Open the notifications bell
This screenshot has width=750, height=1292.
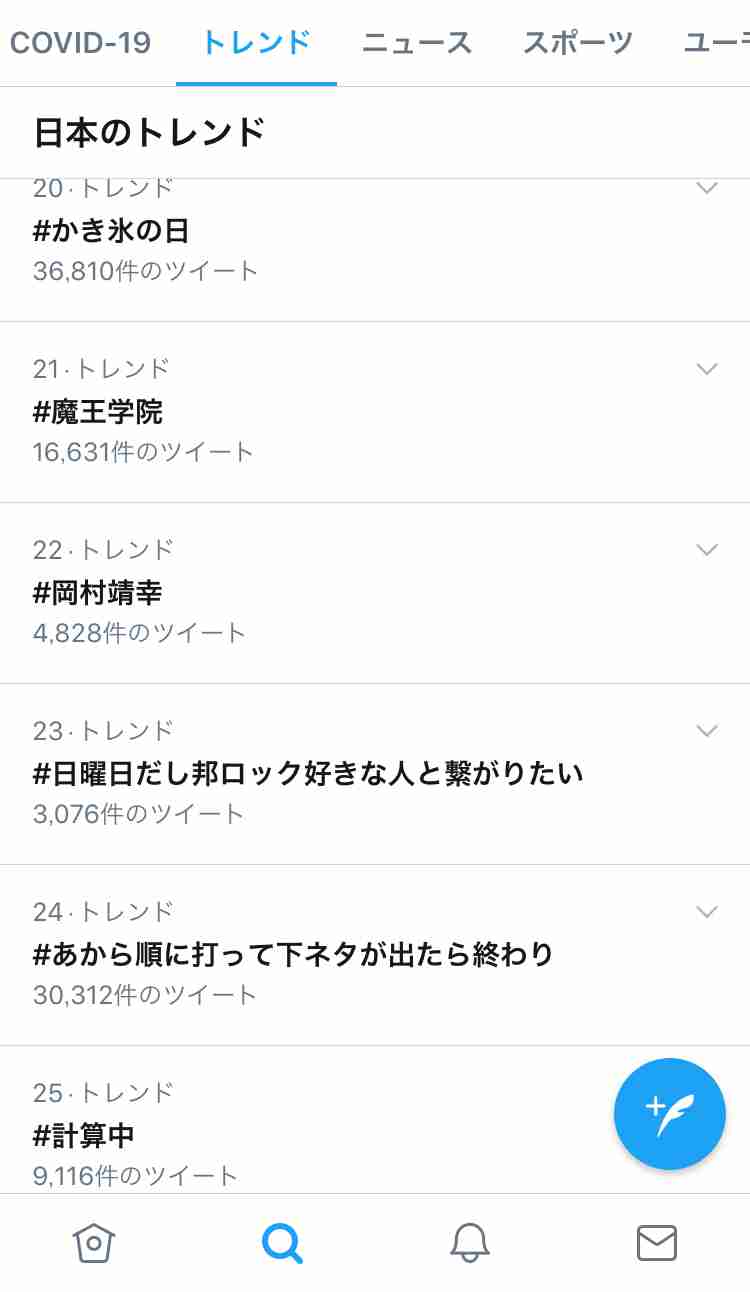[x=469, y=1243]
